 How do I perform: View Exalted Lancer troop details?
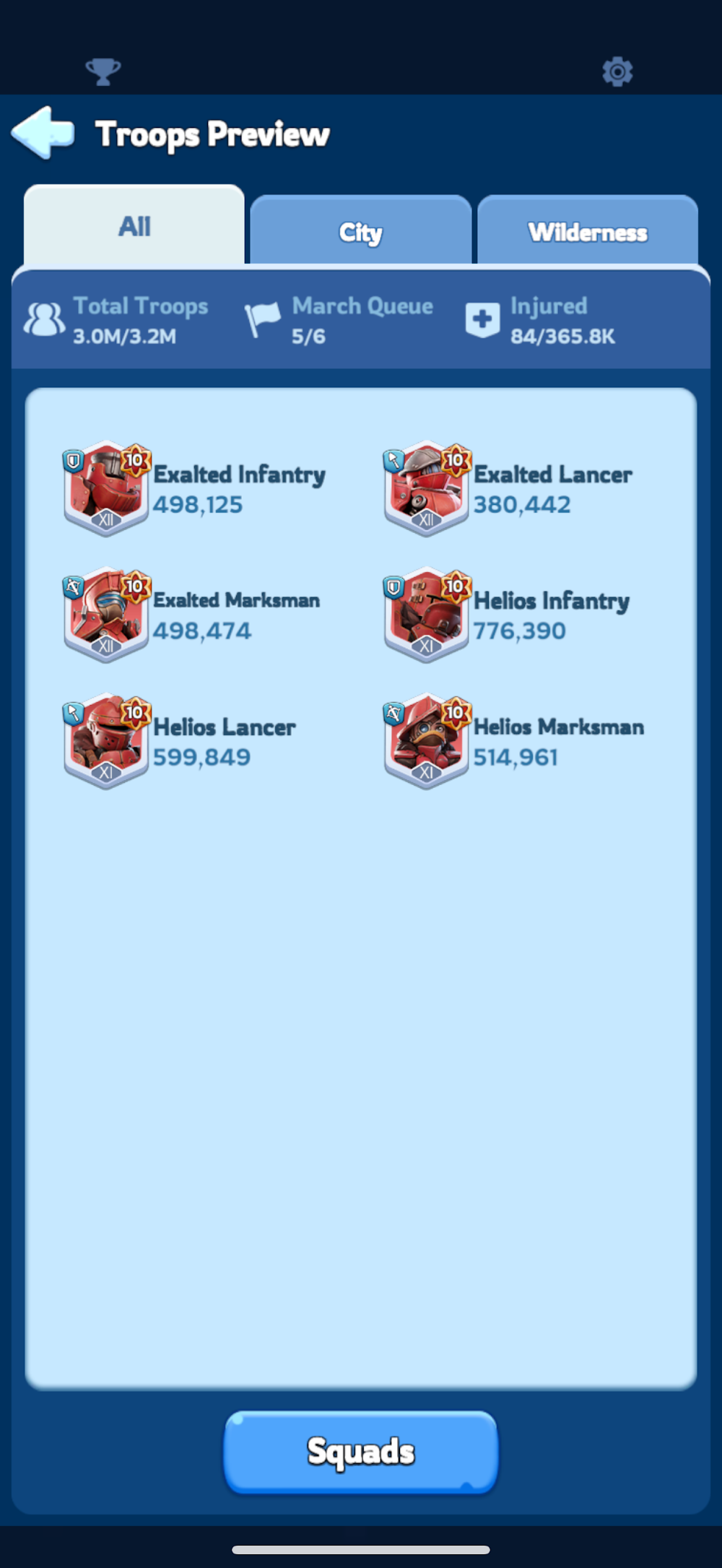pyautogui.click(x=509, y=488)
